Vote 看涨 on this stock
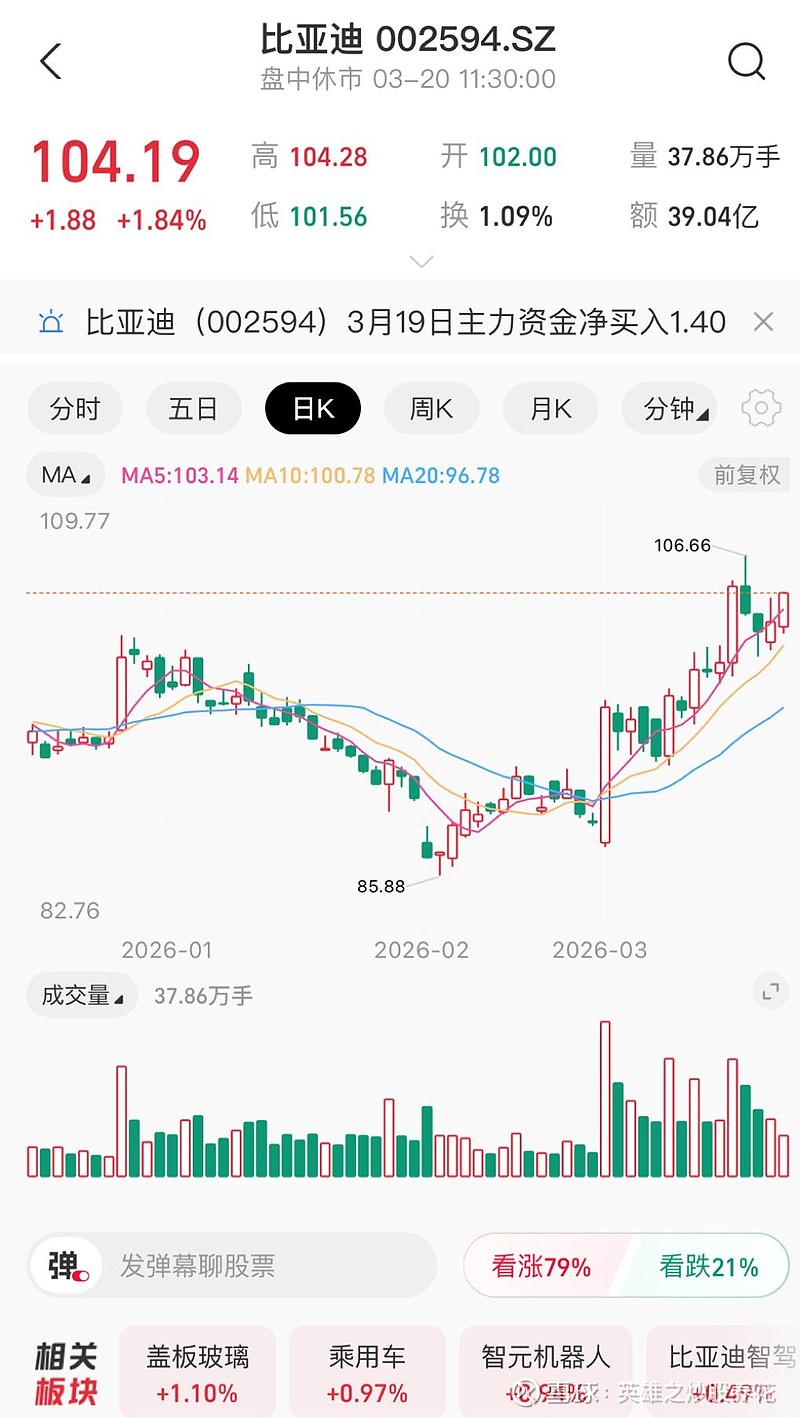Image resolution: width=800 pixels, height=1418 pixels. (542, 1267)
